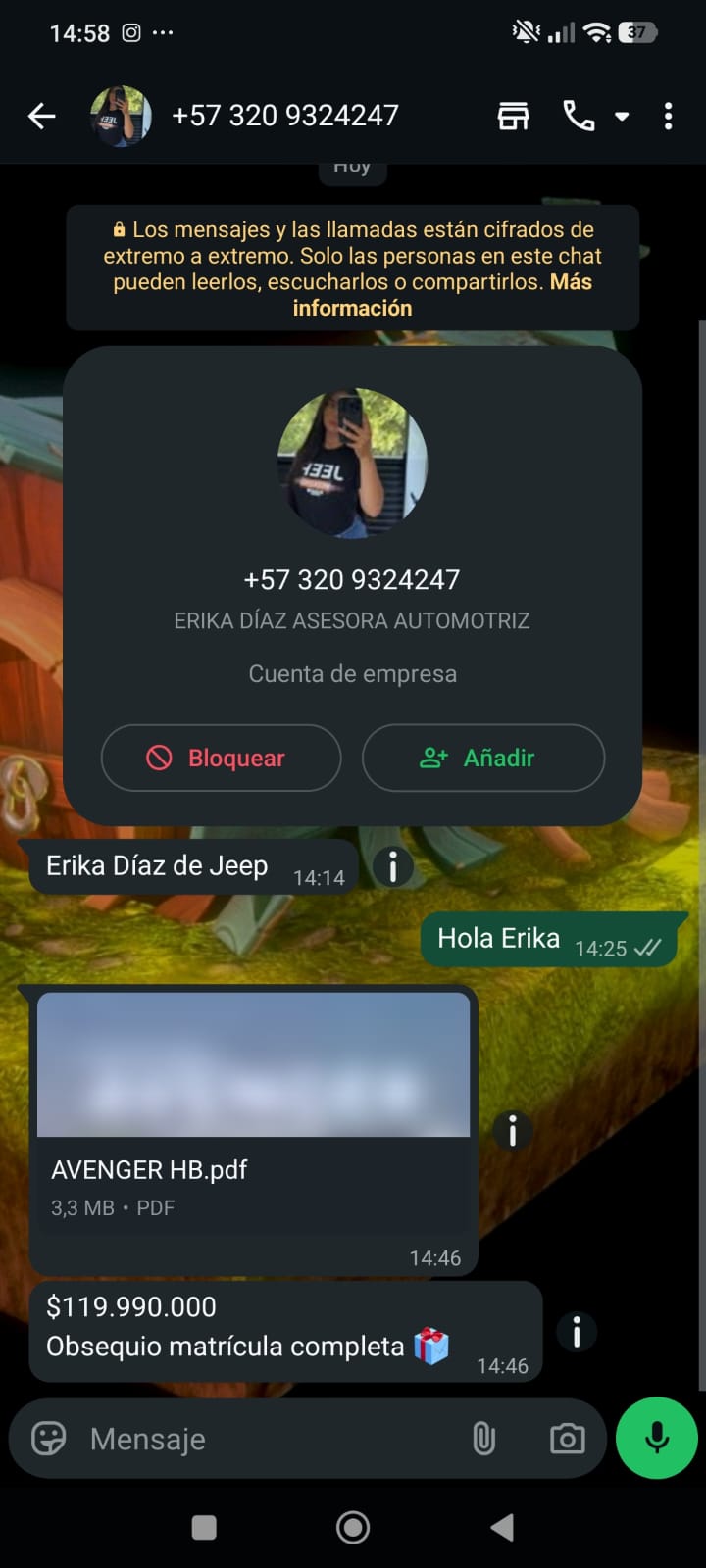Image resolution: width=706 pixels, height=1568 pixels.
Task: Expand the call options dropdown arrow
Action: 622,117
